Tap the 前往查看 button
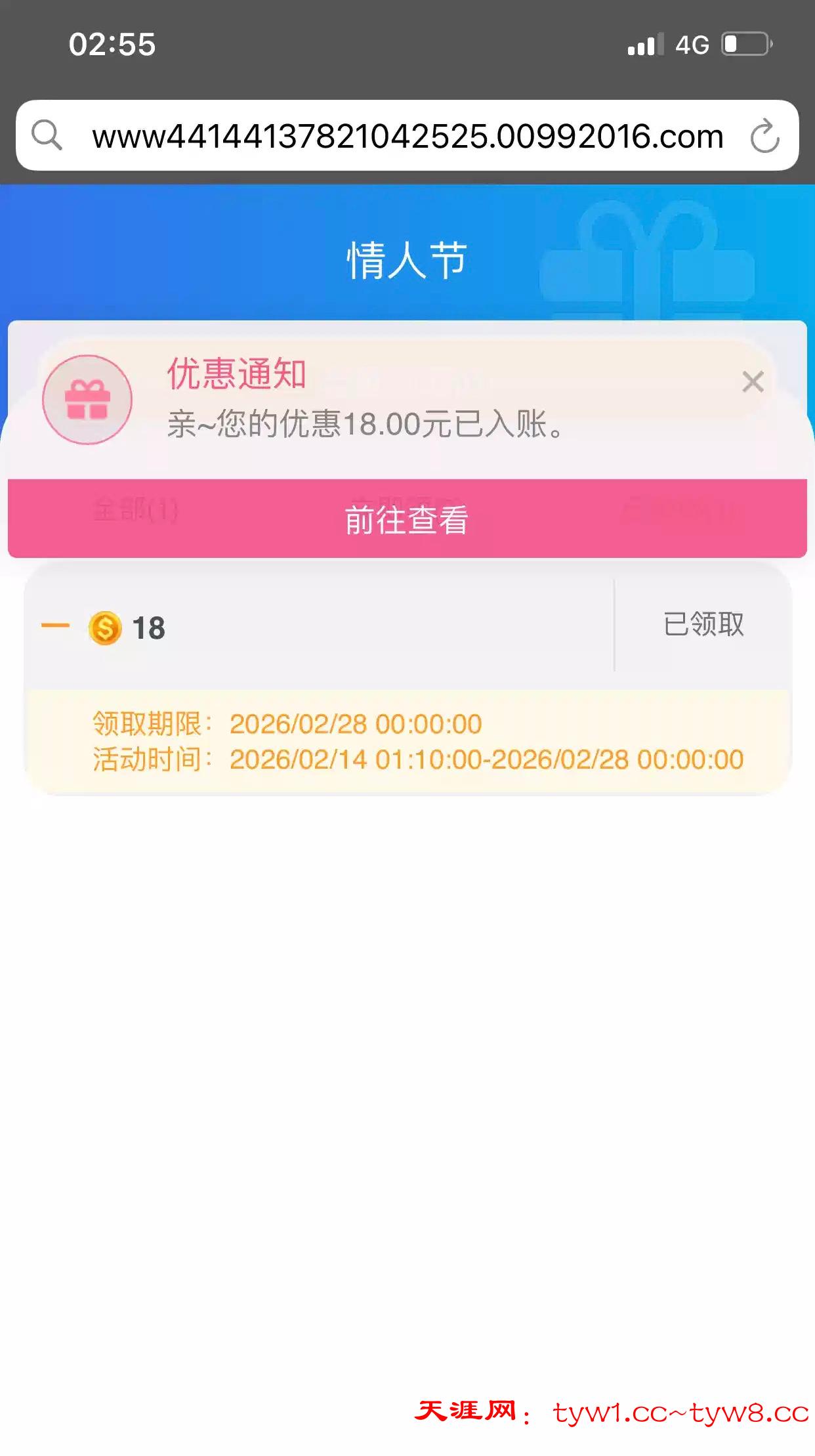 pyautogui.click(x=407, y=519)
